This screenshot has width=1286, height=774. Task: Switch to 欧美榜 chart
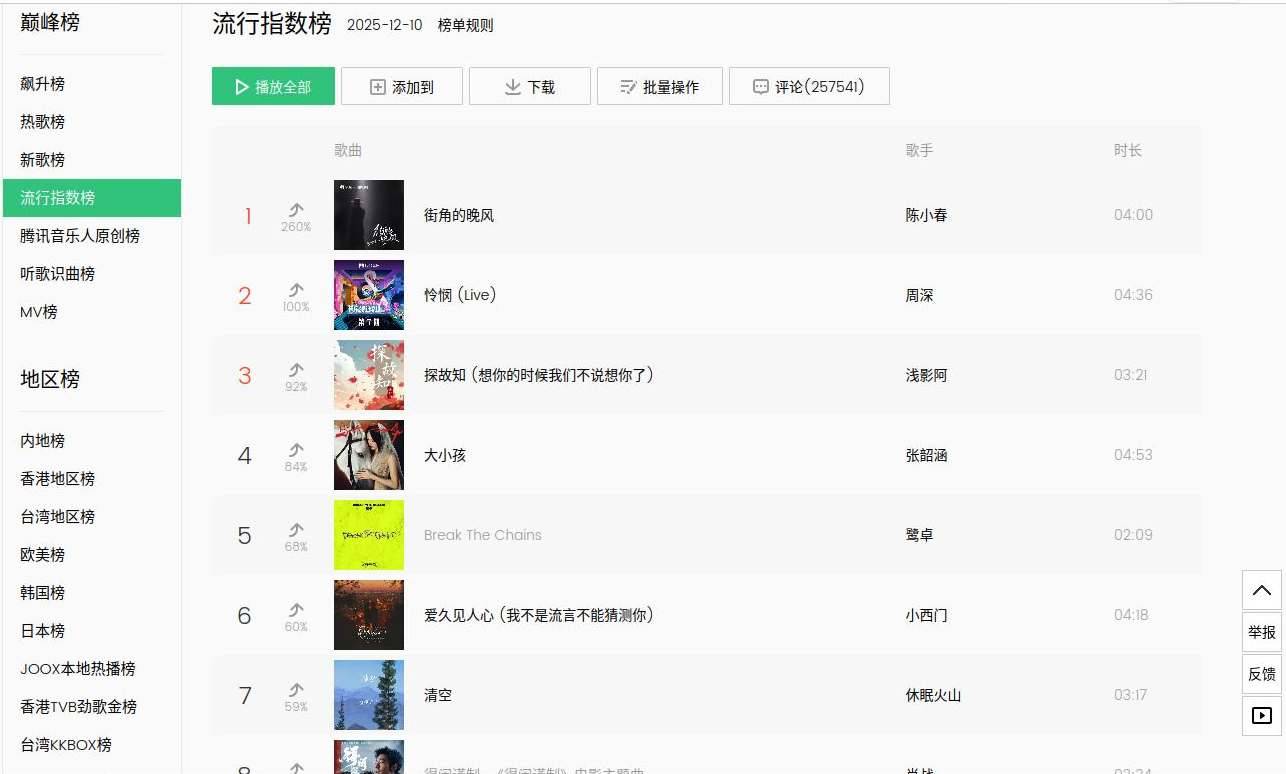(43, 555)
